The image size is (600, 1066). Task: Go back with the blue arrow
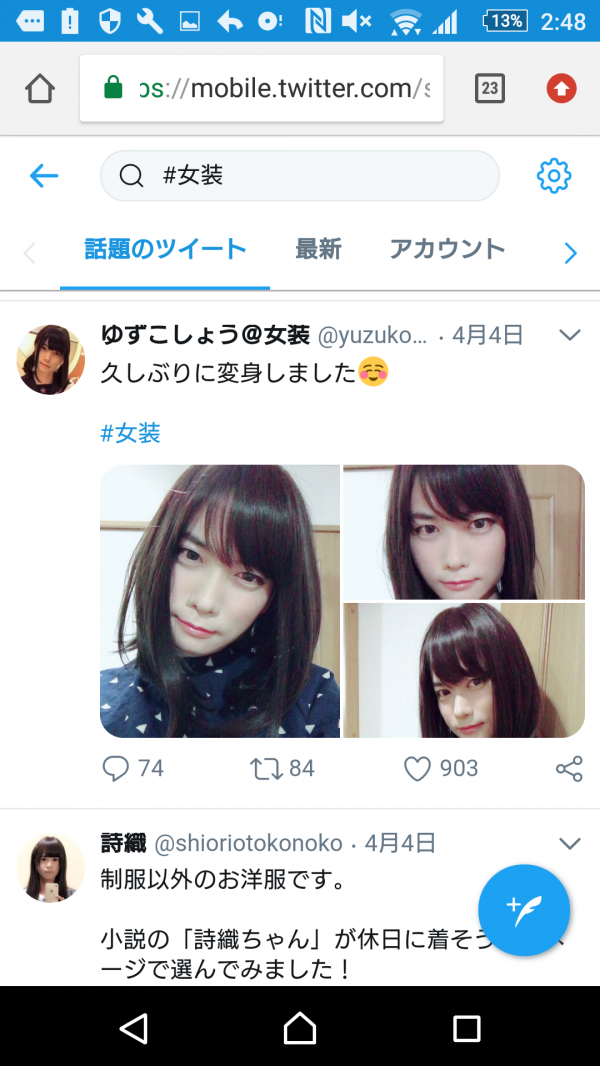click(44, 177)
